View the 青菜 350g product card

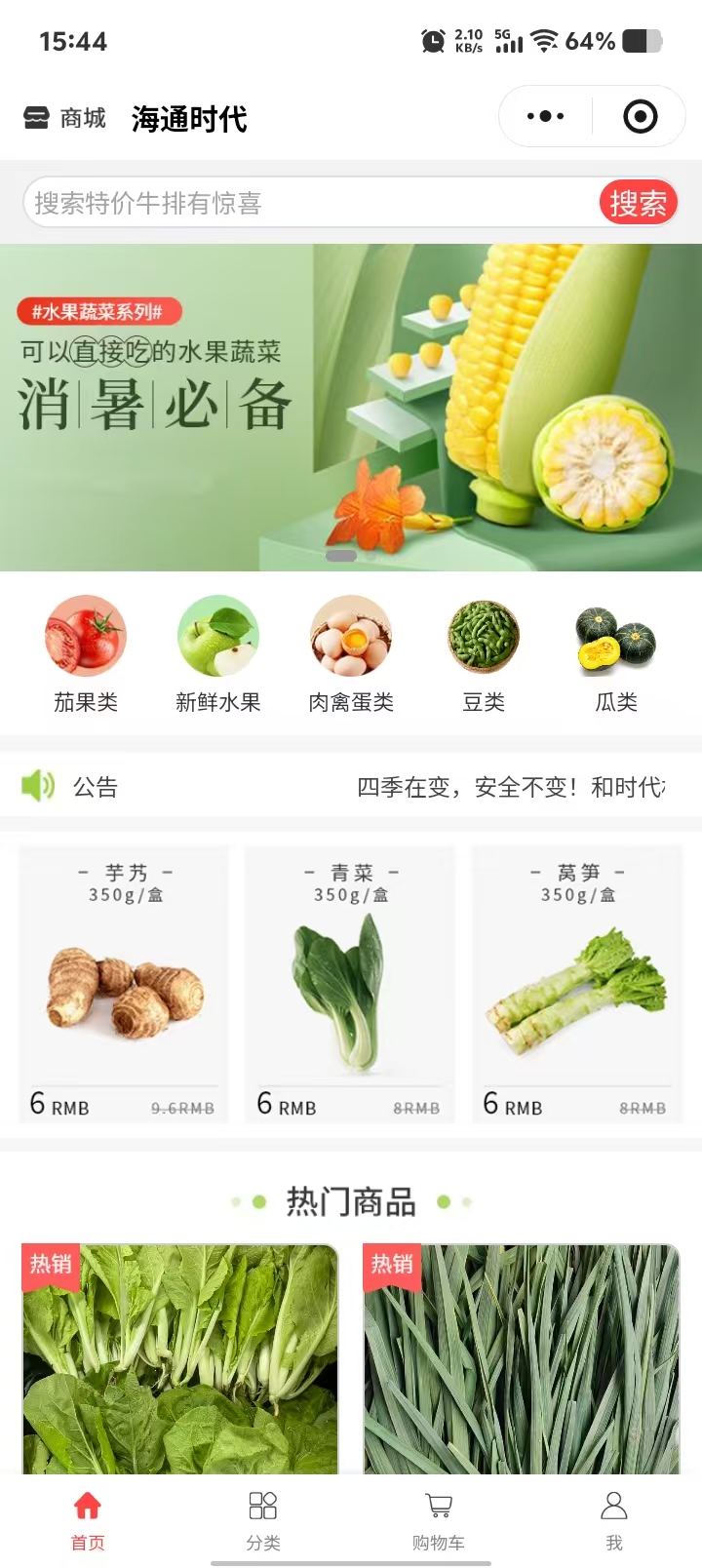click(x=351, y=985)
